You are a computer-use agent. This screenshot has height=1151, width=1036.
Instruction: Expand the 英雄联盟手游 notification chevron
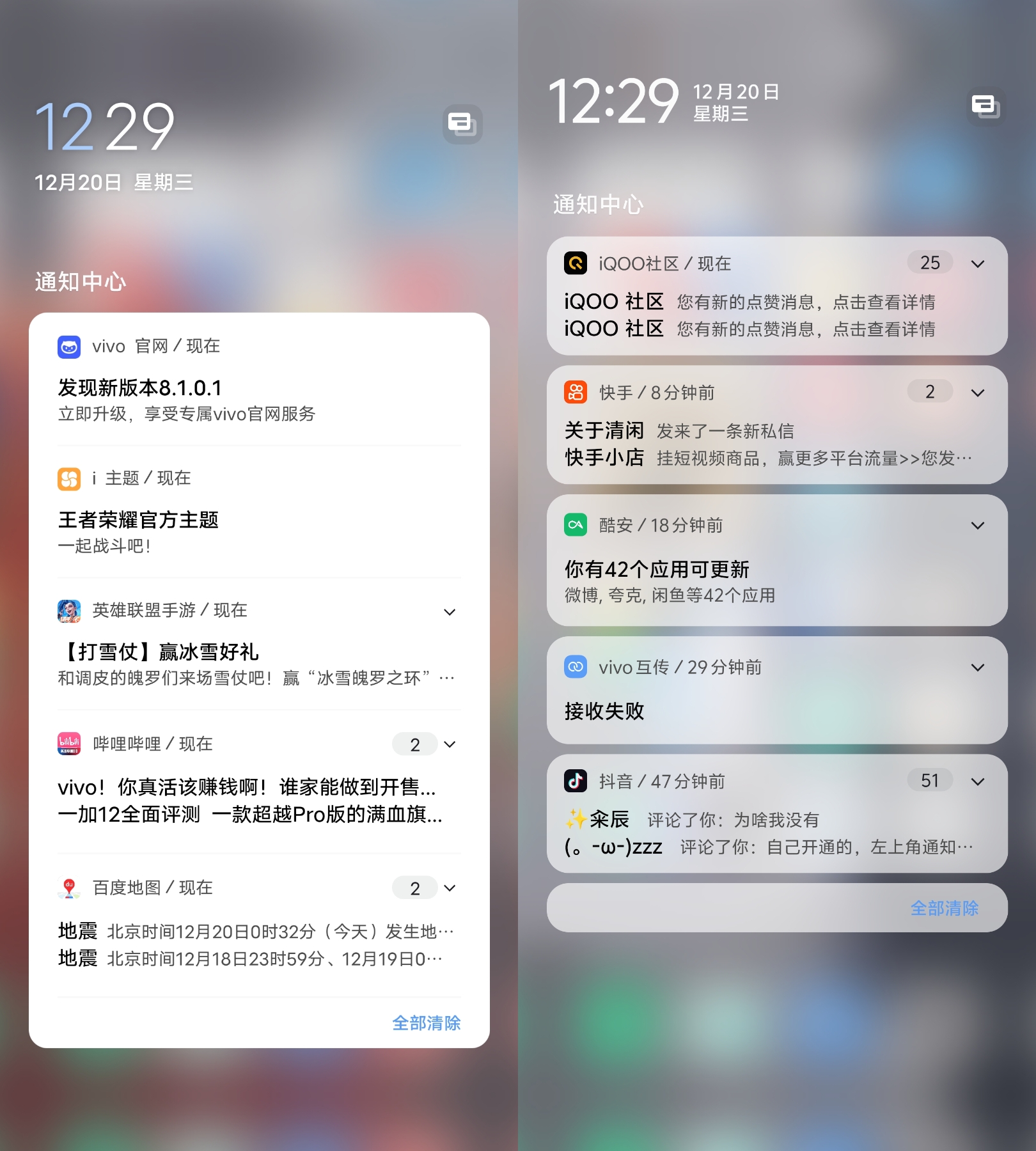pos(450,612)
